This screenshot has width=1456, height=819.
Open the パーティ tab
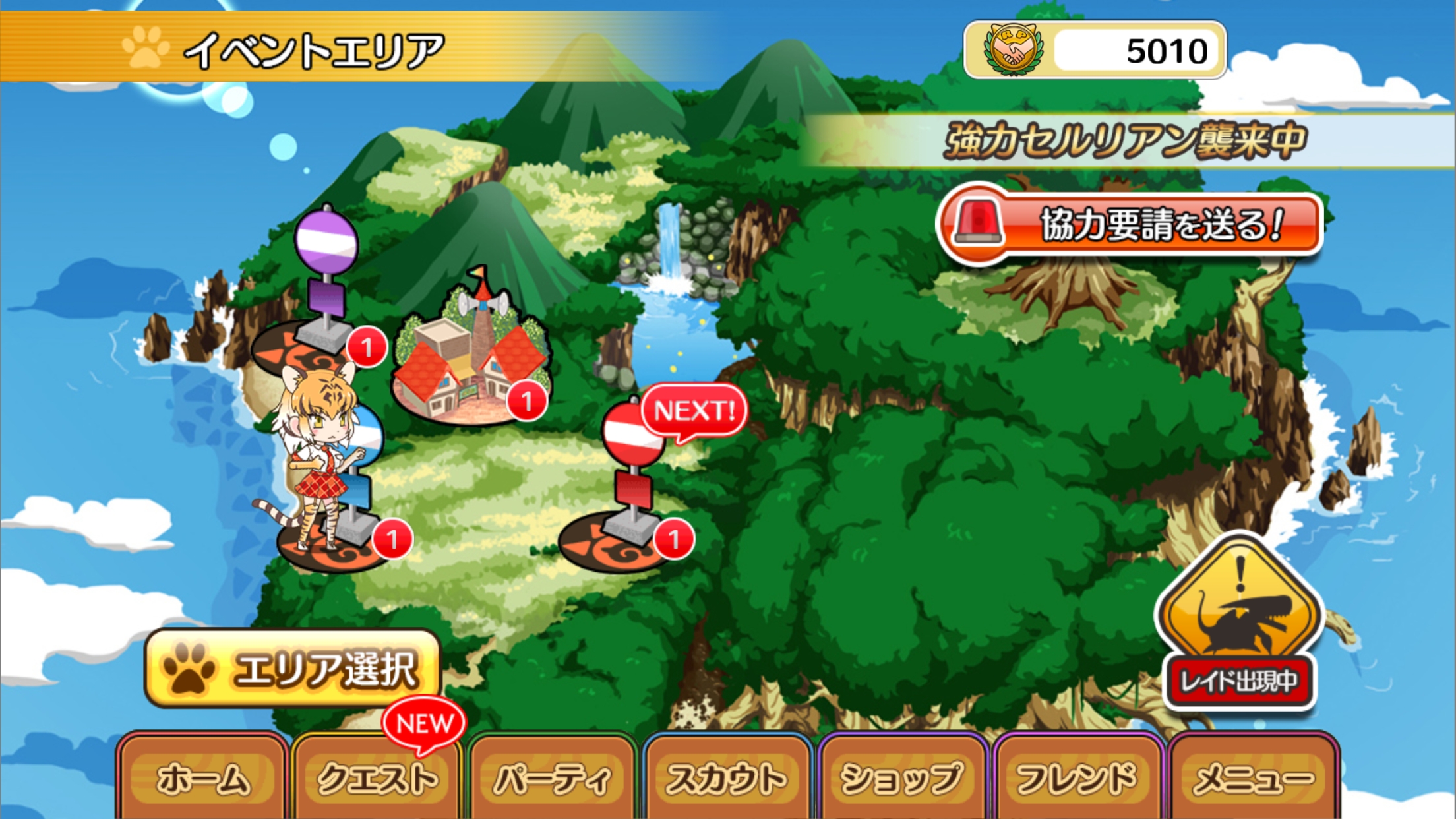pos(552,779)
